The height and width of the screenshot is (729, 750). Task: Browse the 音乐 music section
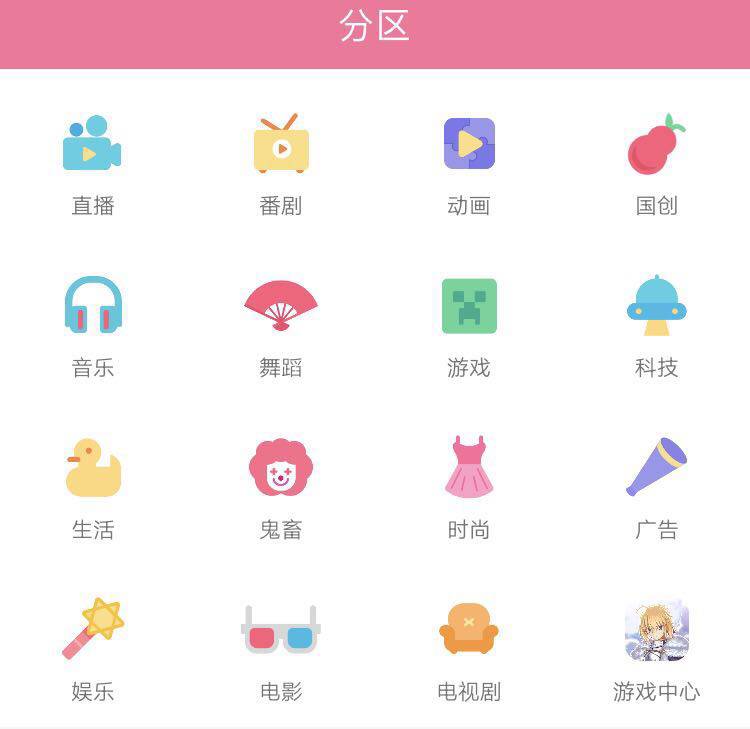pyautogui.click(x=93, y=307)
